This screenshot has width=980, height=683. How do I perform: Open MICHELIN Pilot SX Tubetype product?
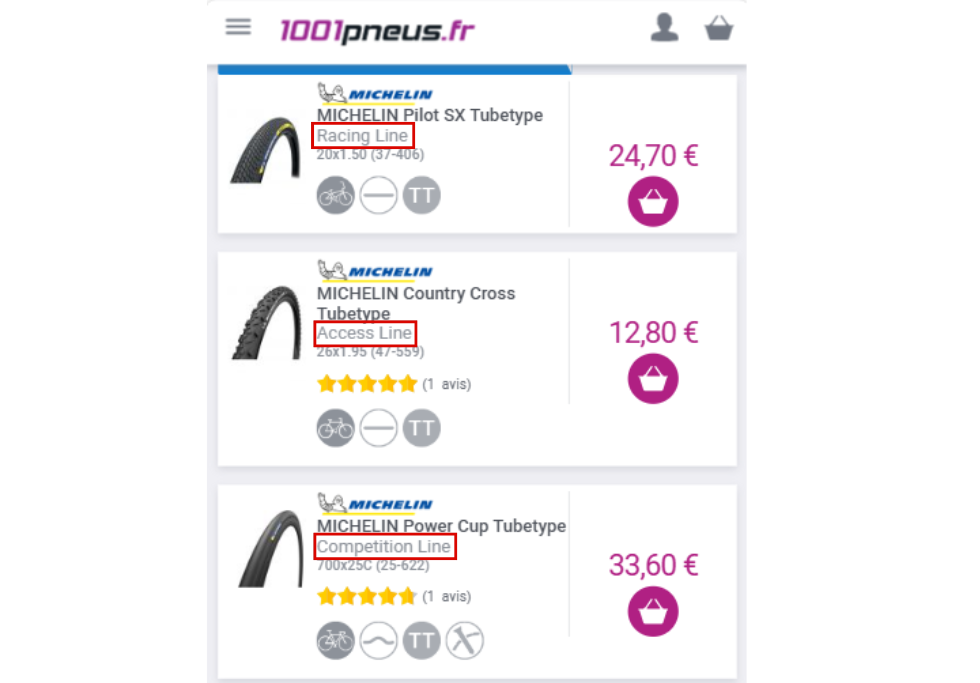tap(429, 115)
